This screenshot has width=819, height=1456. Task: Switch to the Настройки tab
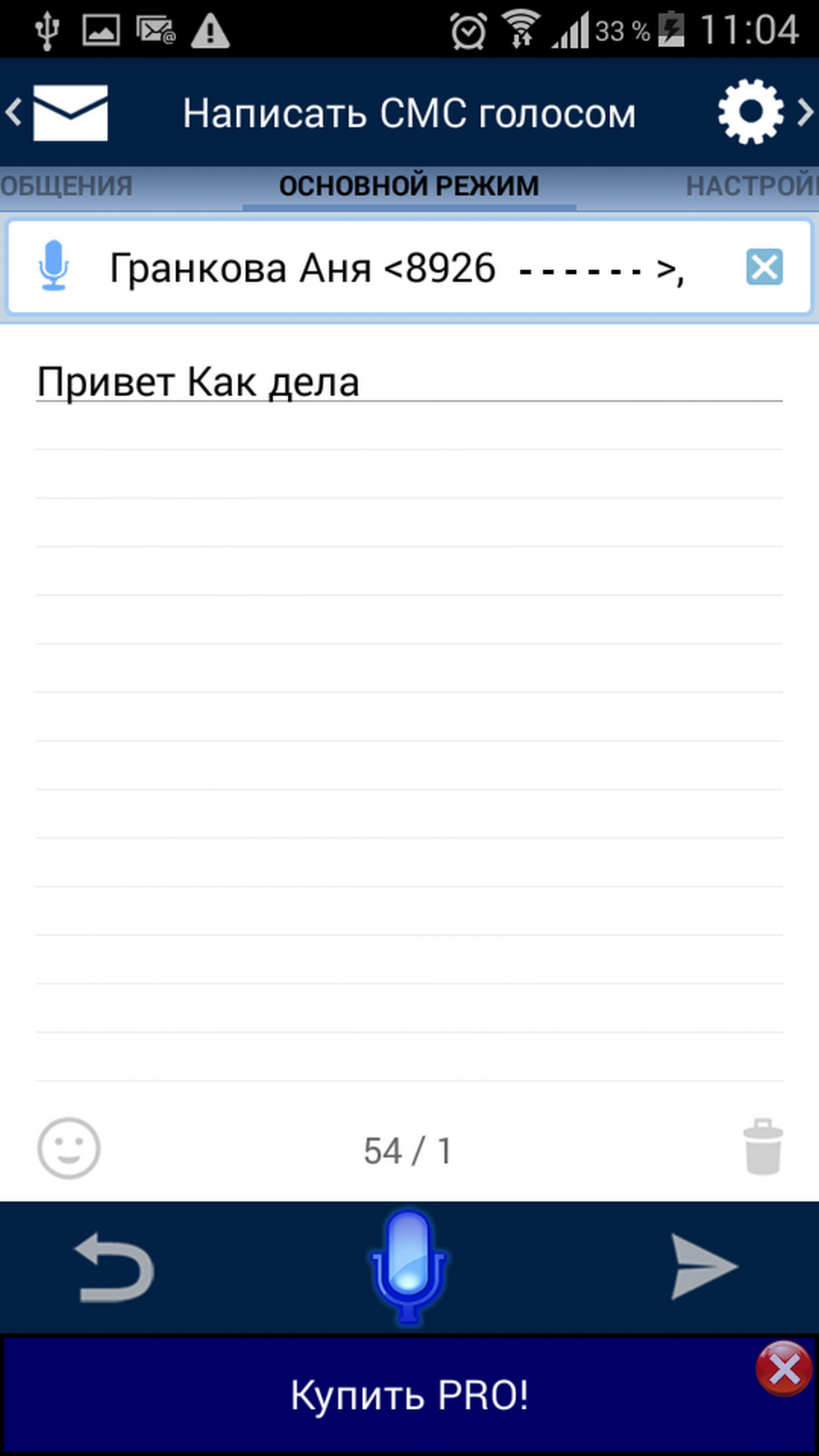pyautogui.click(x=751, y=186)
